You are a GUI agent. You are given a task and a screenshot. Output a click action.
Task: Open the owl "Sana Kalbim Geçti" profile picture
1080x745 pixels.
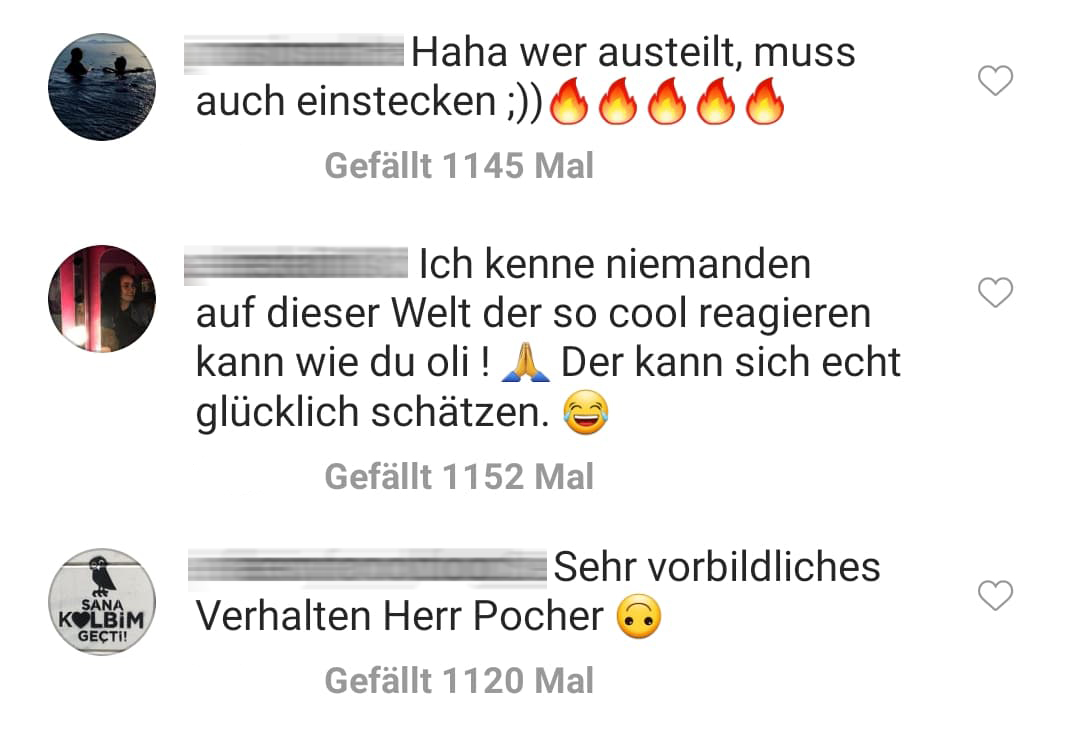click(x=102, y=602)
